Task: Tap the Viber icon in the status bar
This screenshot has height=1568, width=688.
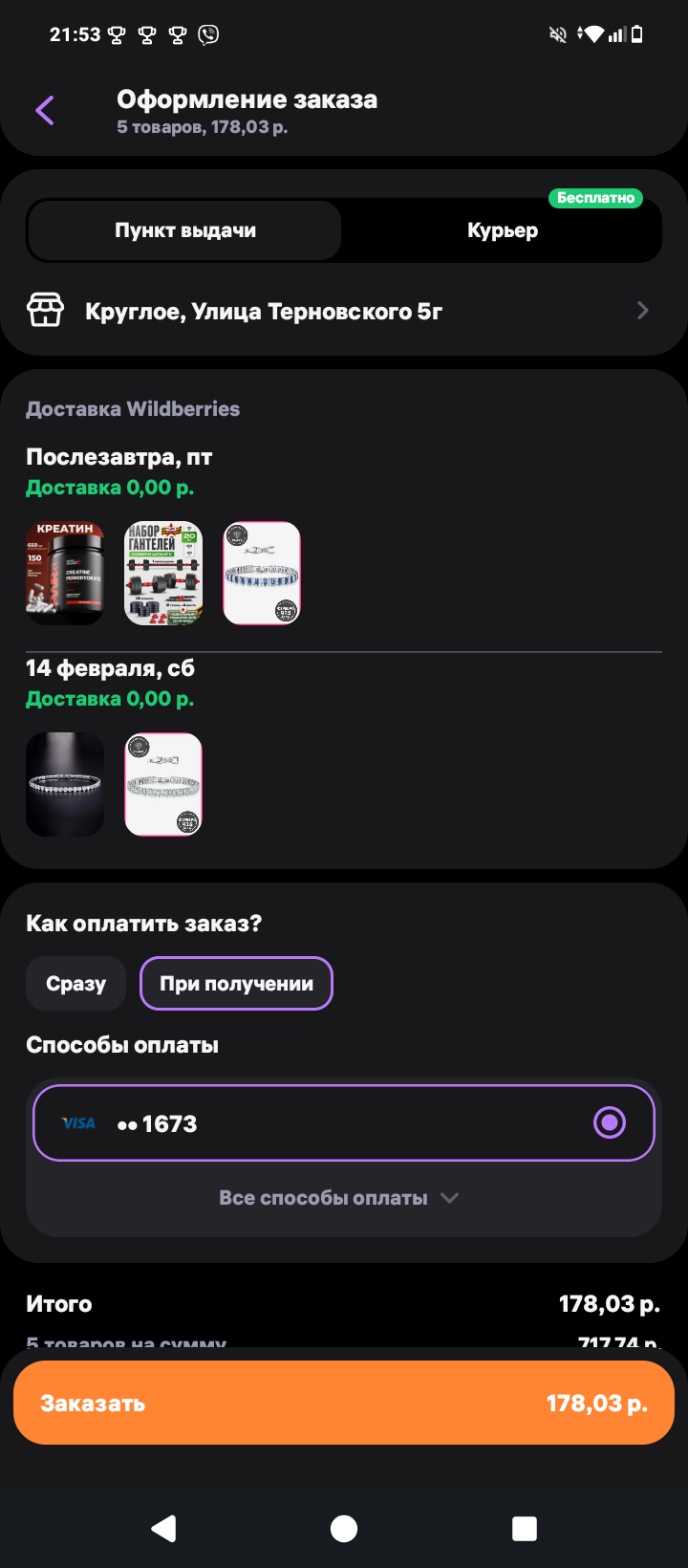Action: pos(208,34)
